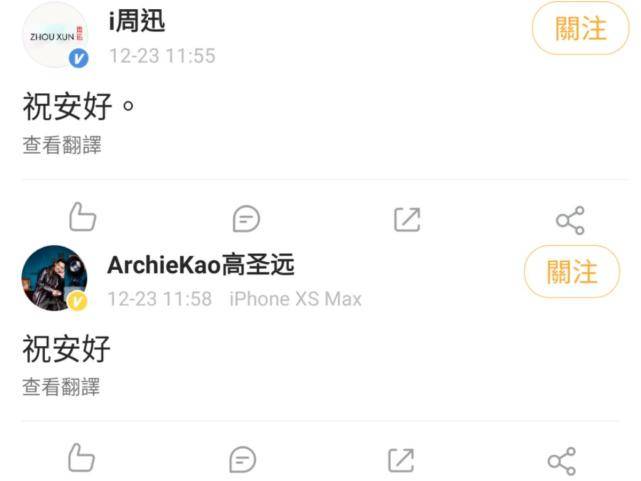Image resolution: width=641 pixels, height=481 pixels.
Task: View translation of i周迅's post
Action: [62, 145]
